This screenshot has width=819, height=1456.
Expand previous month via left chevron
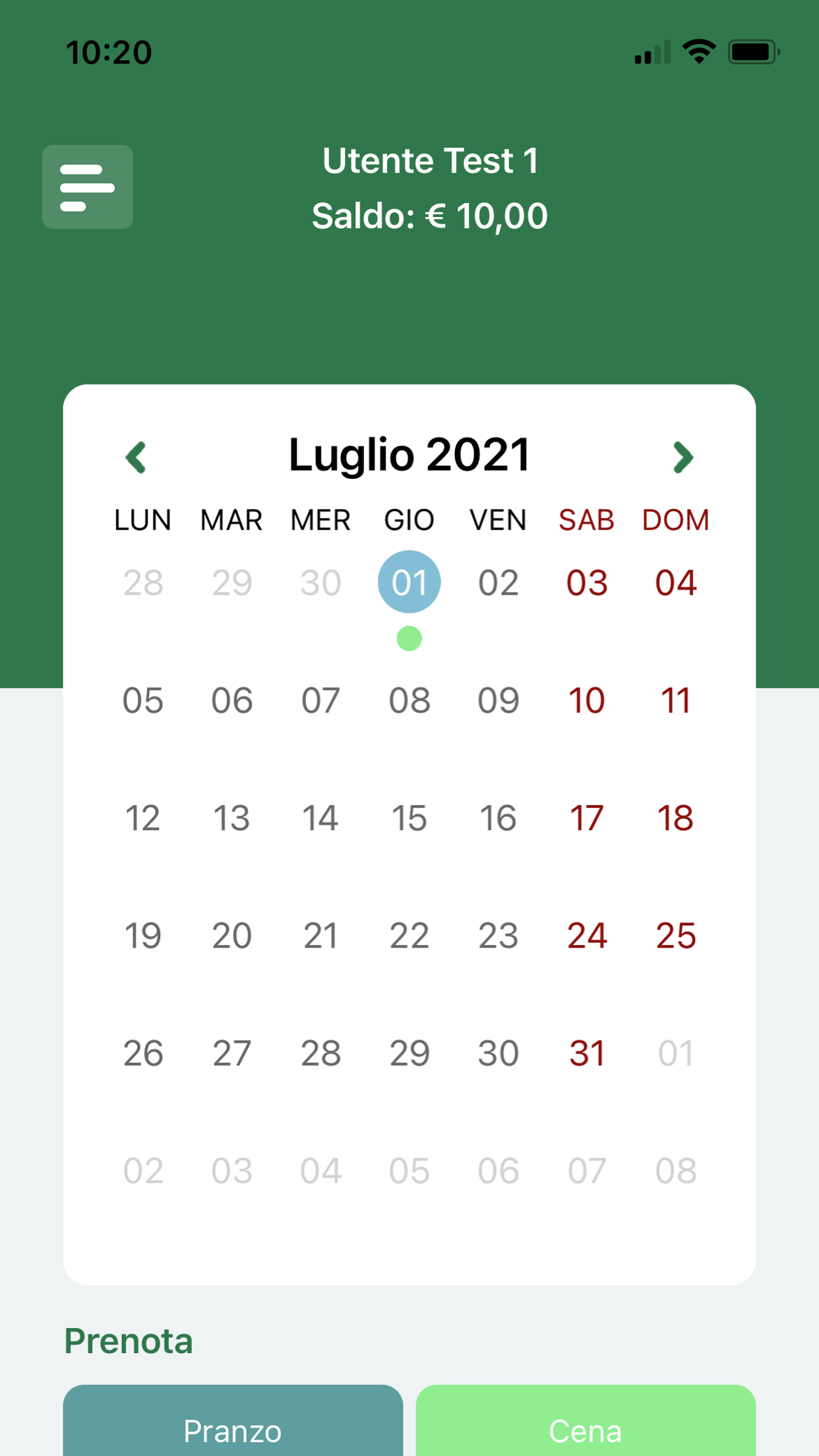(135, 457)
